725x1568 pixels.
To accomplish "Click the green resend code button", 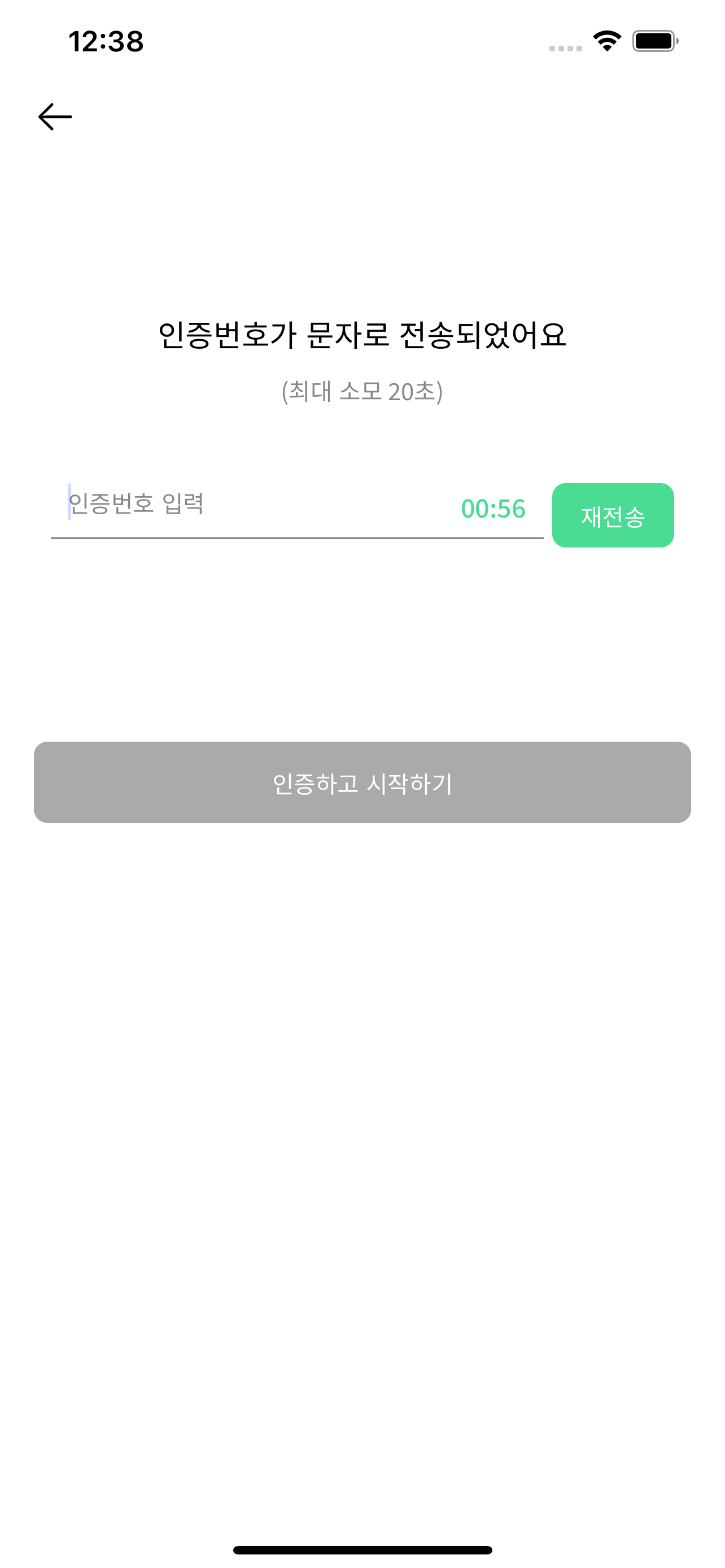I will 613,514.
